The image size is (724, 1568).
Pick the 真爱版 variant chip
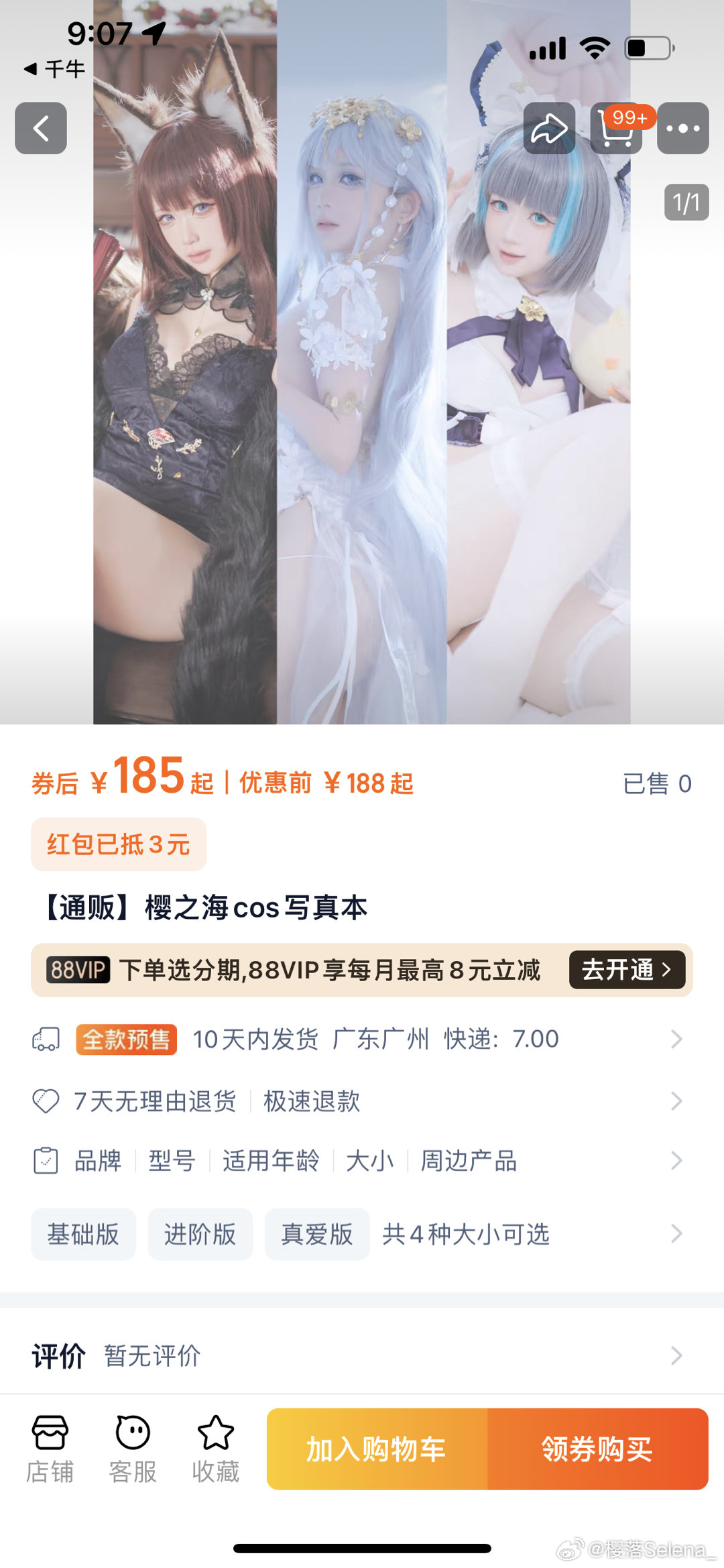tap(317, 1234)
